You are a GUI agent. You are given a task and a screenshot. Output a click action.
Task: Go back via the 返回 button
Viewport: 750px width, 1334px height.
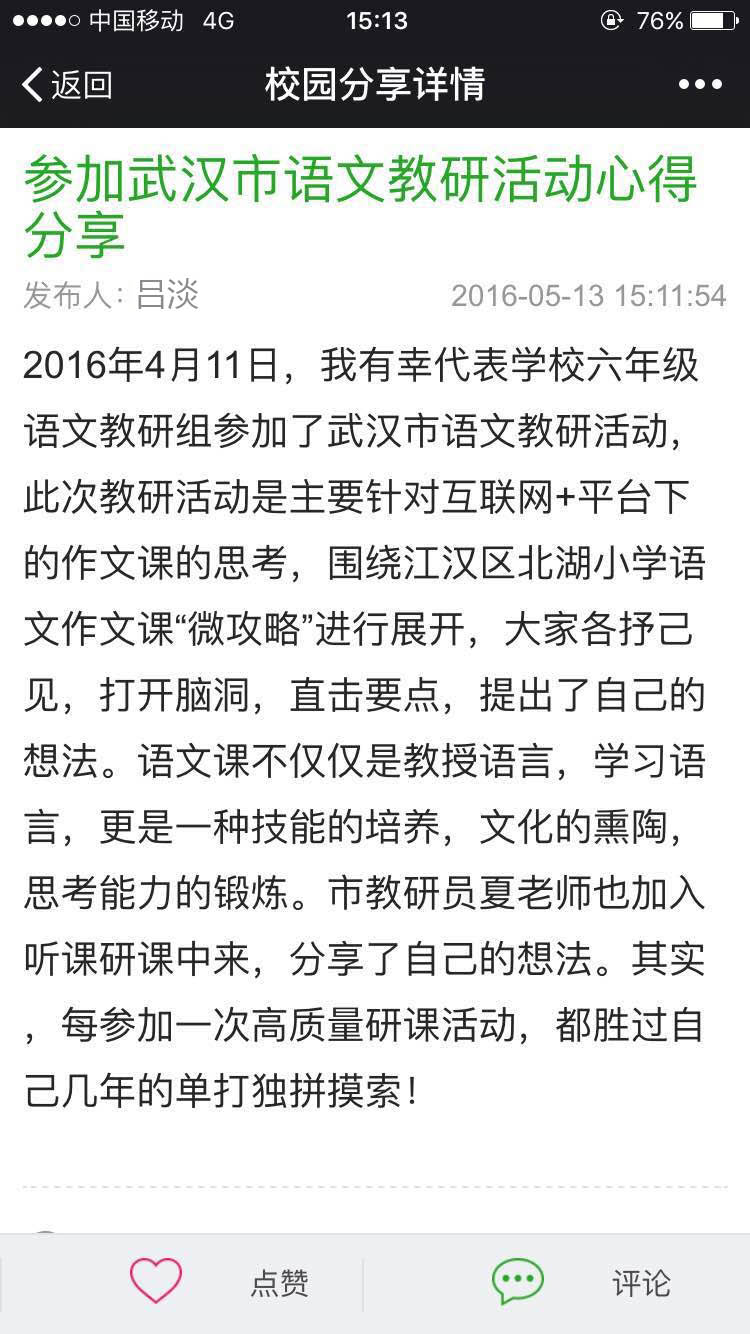(66, 85)
